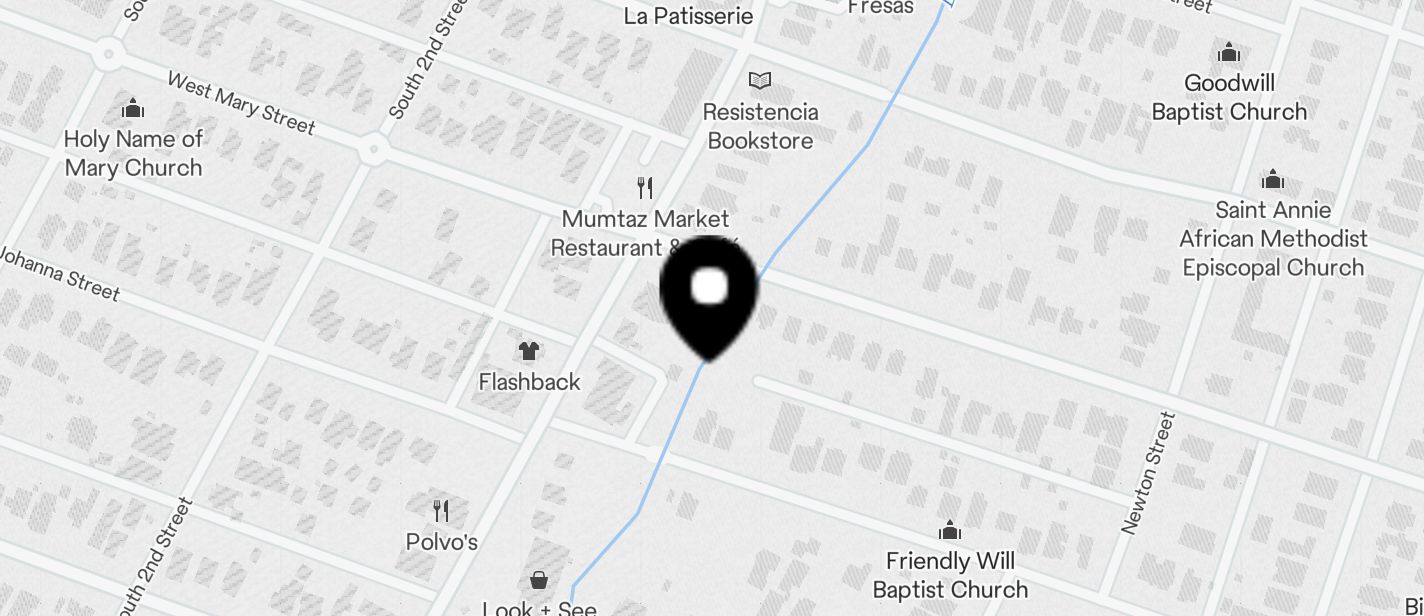Open Mumtaz Market Restaurant map marker
Viewport: 1424px width, 616px height.
coord(646,188)
